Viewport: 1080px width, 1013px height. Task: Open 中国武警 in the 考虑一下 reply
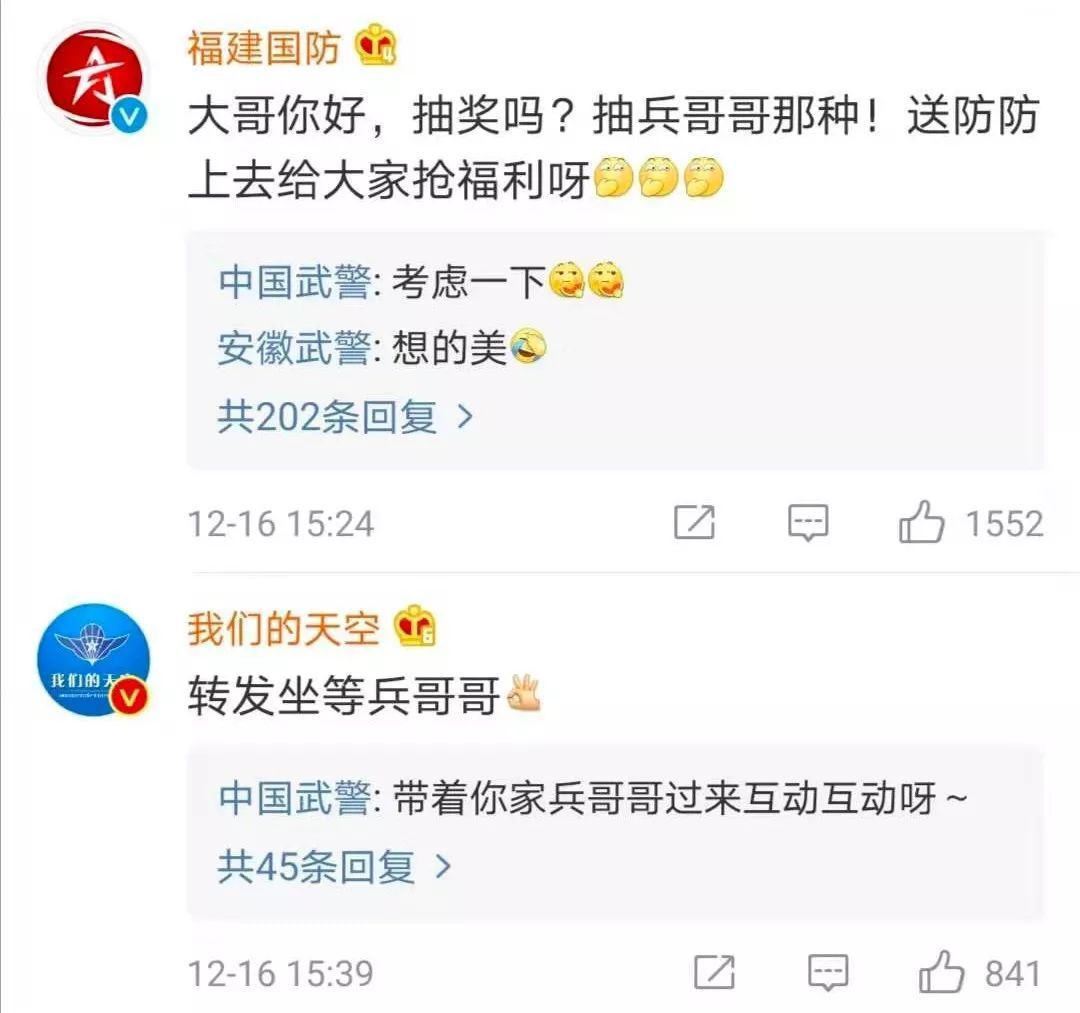coord(294,284)
